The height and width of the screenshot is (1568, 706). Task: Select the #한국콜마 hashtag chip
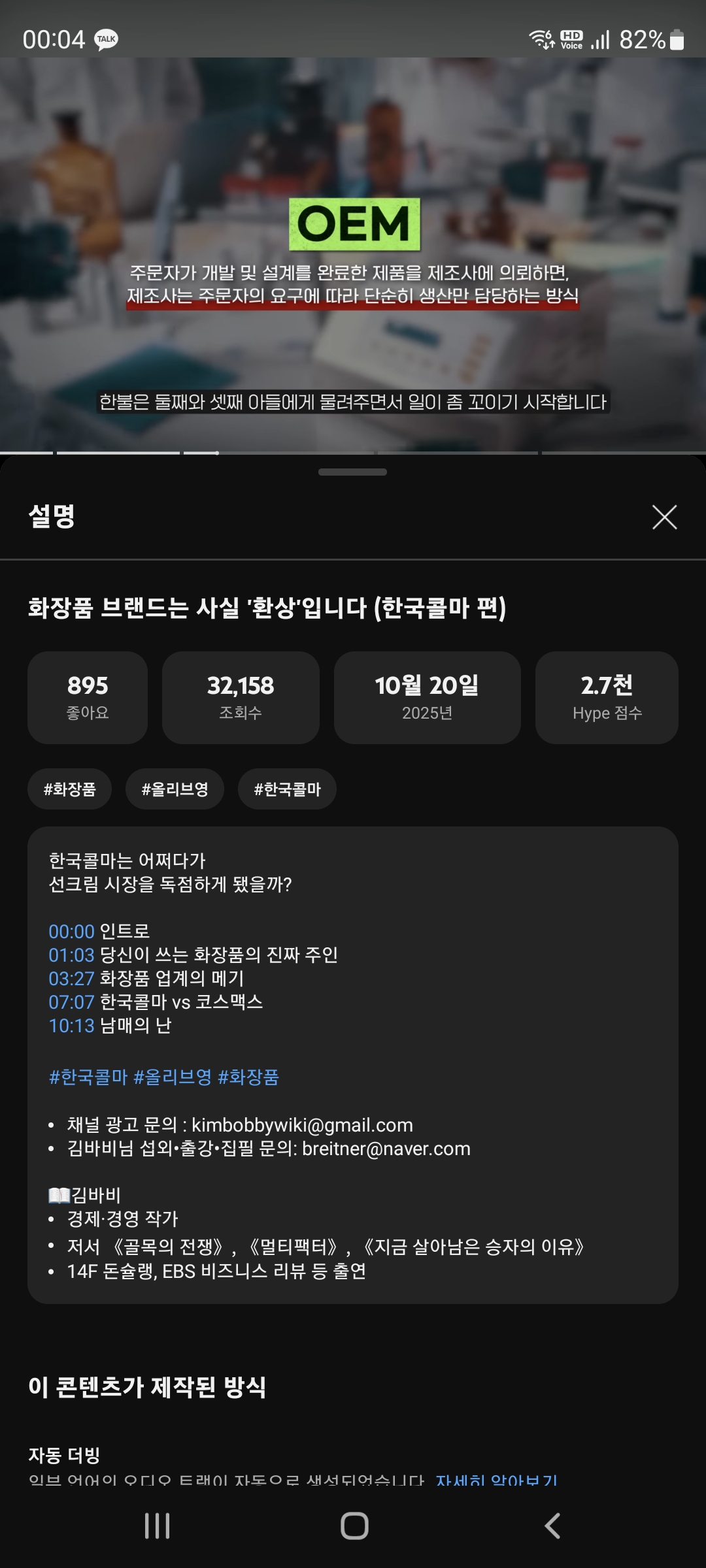point(287,789)
